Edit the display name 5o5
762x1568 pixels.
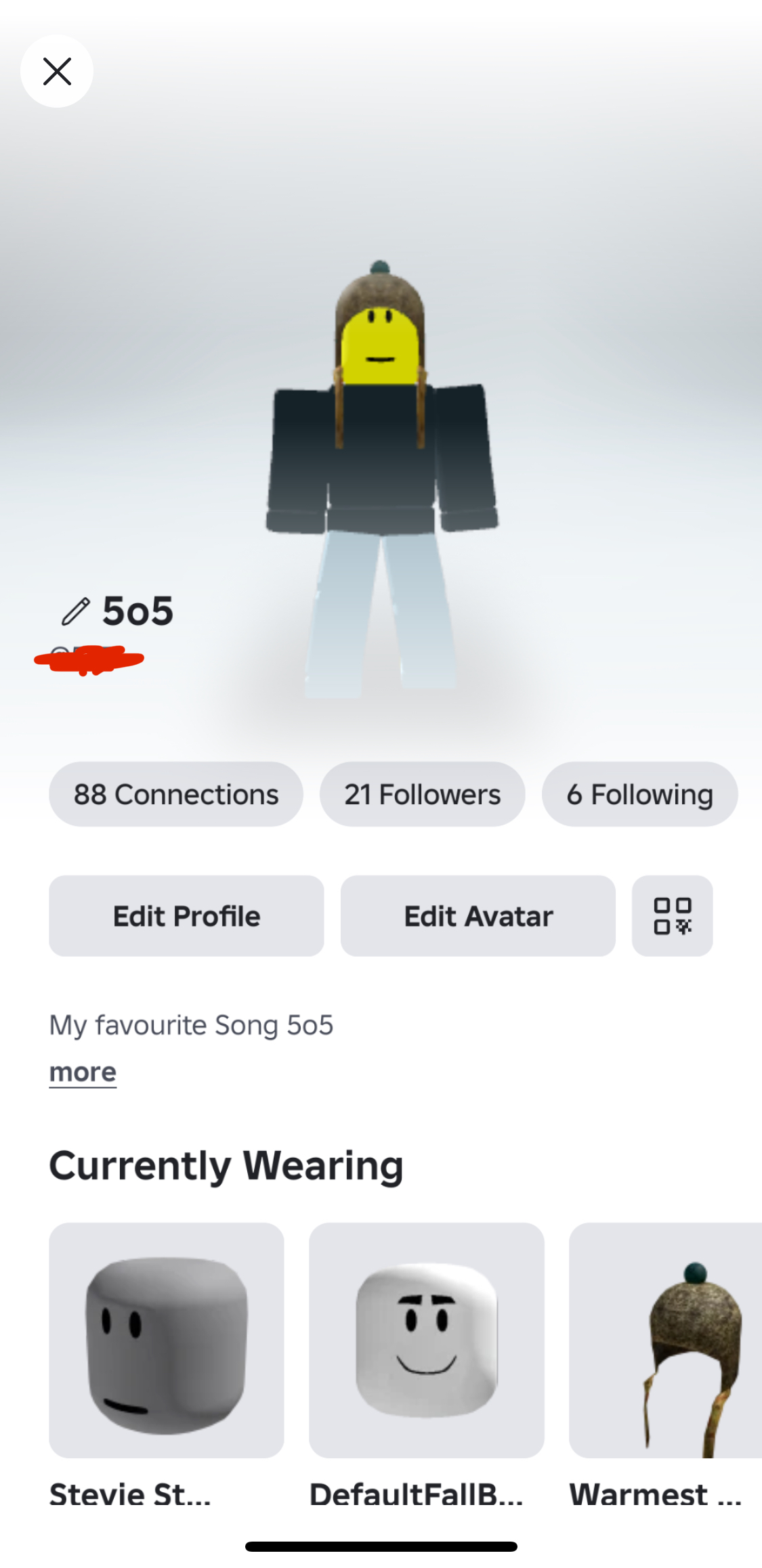point(76,611)
